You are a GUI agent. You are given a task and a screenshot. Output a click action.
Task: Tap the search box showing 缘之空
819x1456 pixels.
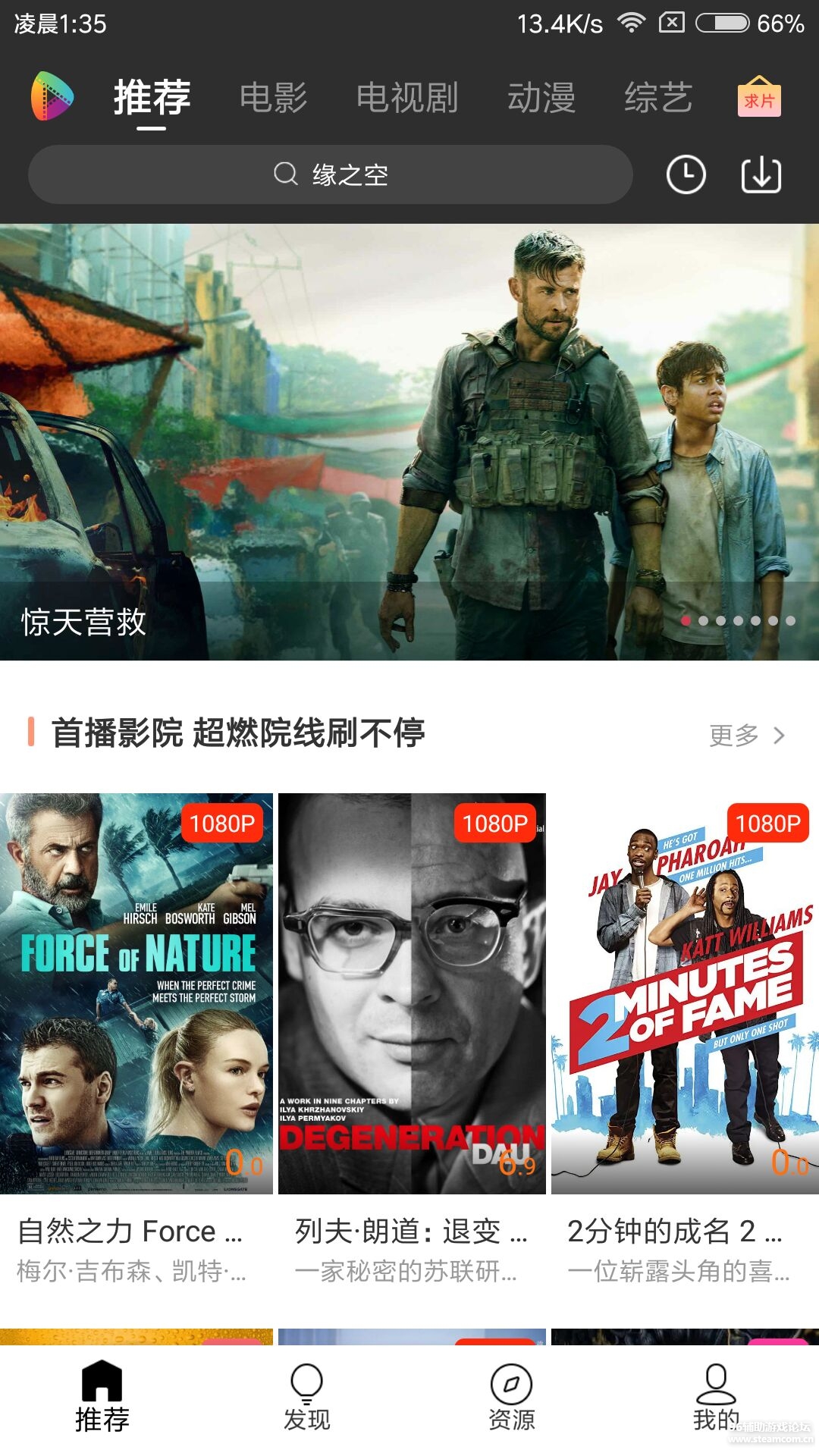click(331, 175)
